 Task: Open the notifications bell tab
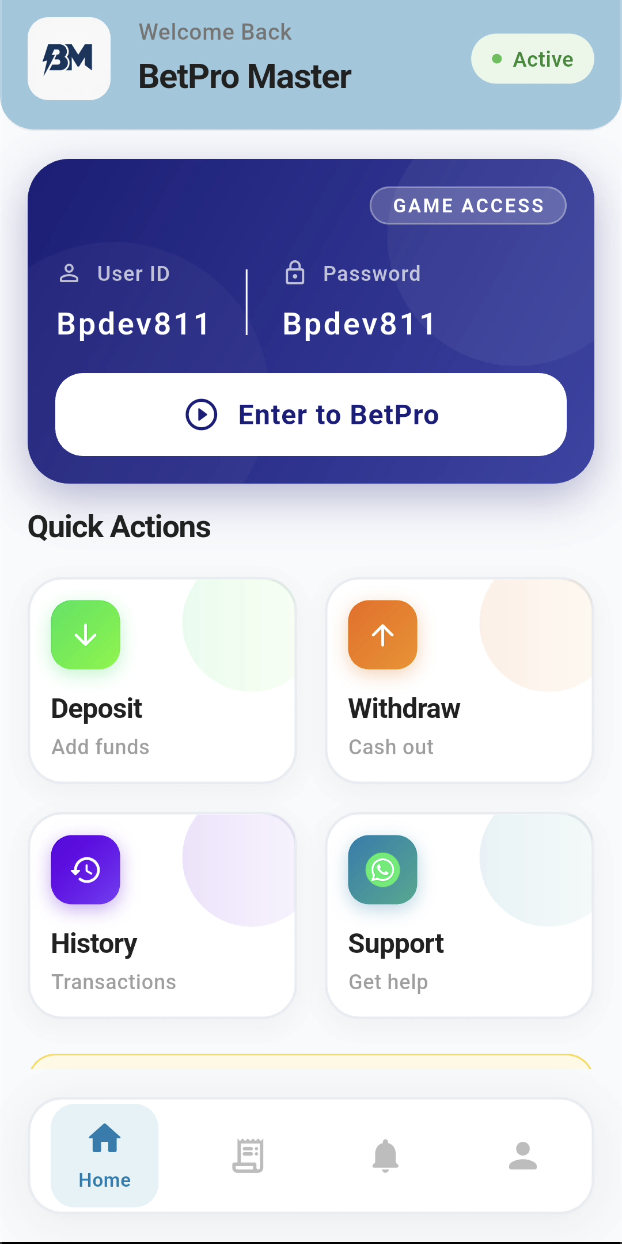pos(385,1155)
